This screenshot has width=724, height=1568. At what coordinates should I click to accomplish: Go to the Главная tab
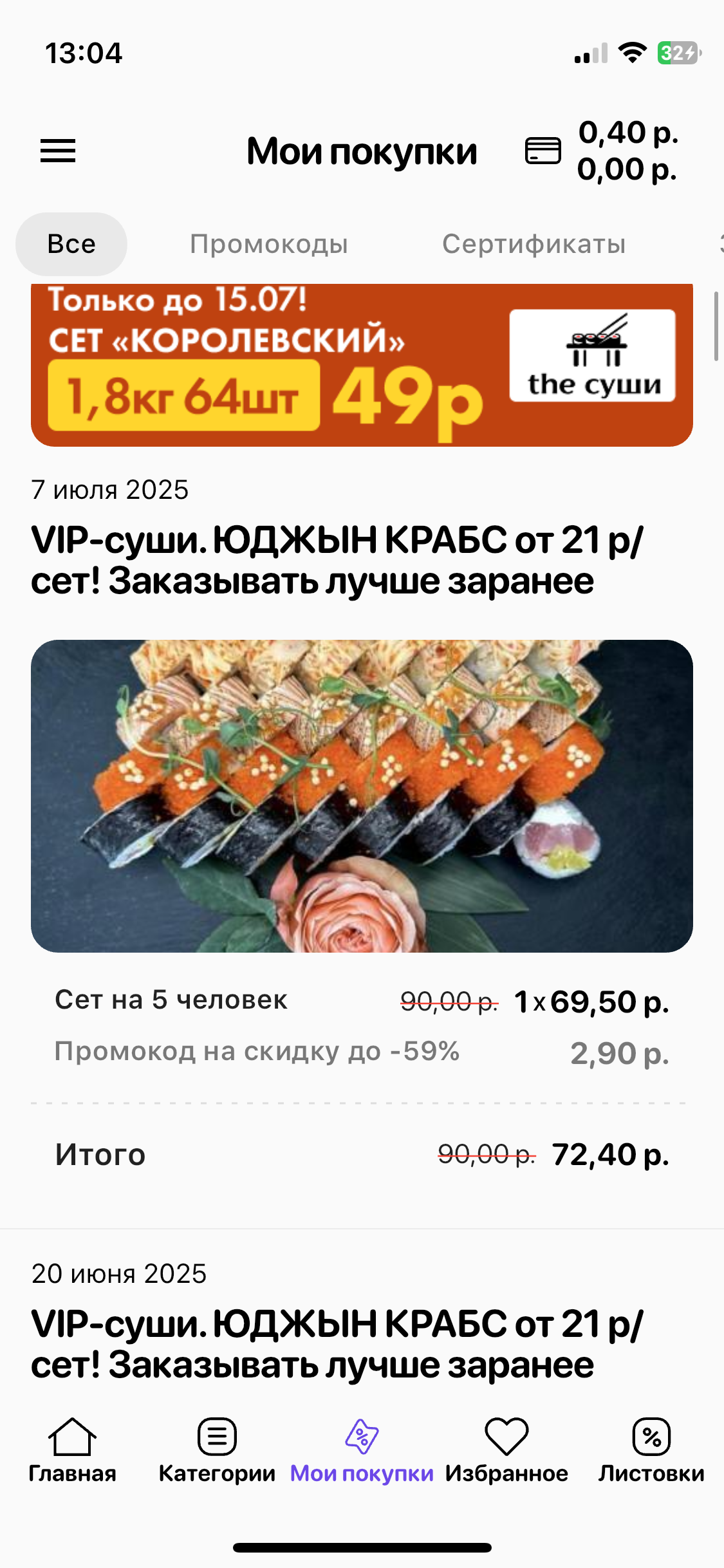(x=72, y=1451)
